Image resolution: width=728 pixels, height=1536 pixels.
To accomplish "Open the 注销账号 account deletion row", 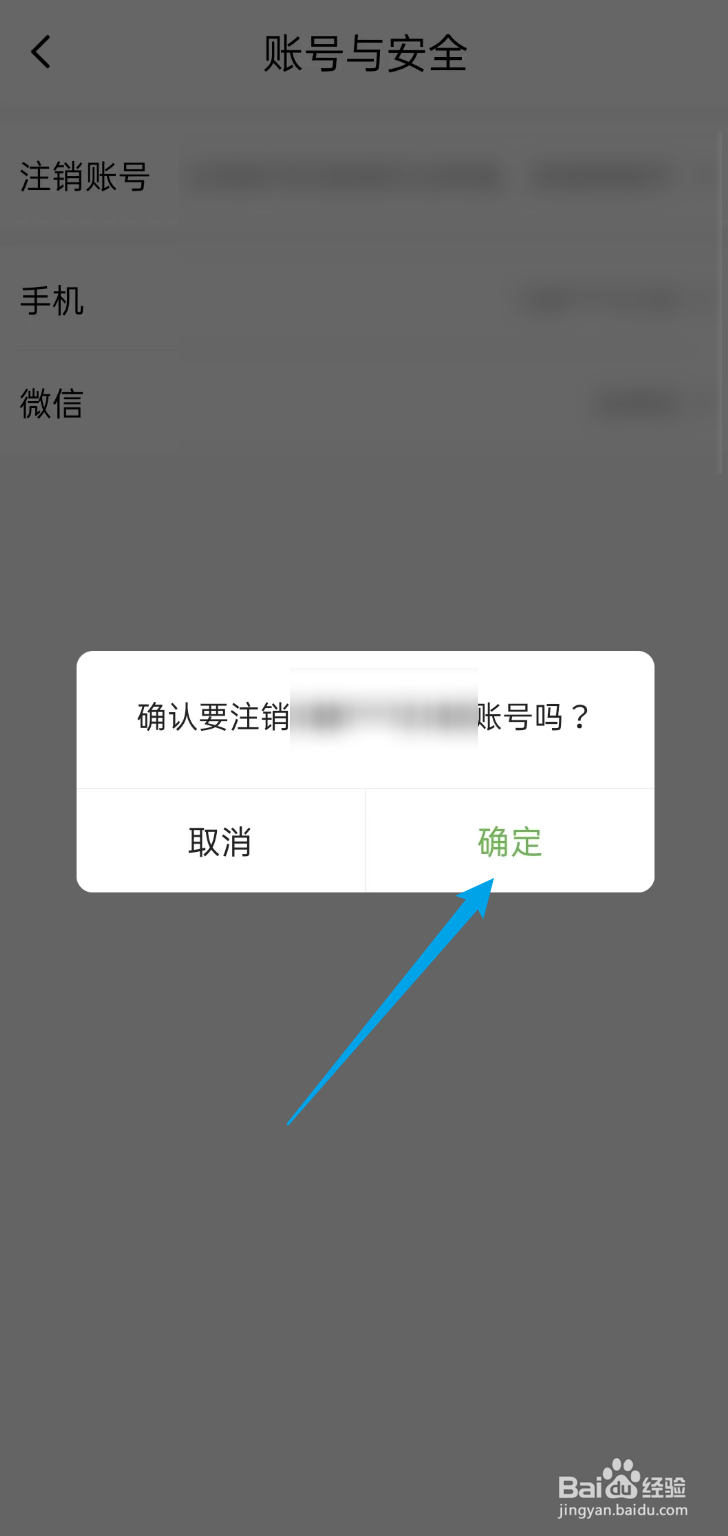I will pyautogui.click(x=85, y=175).
